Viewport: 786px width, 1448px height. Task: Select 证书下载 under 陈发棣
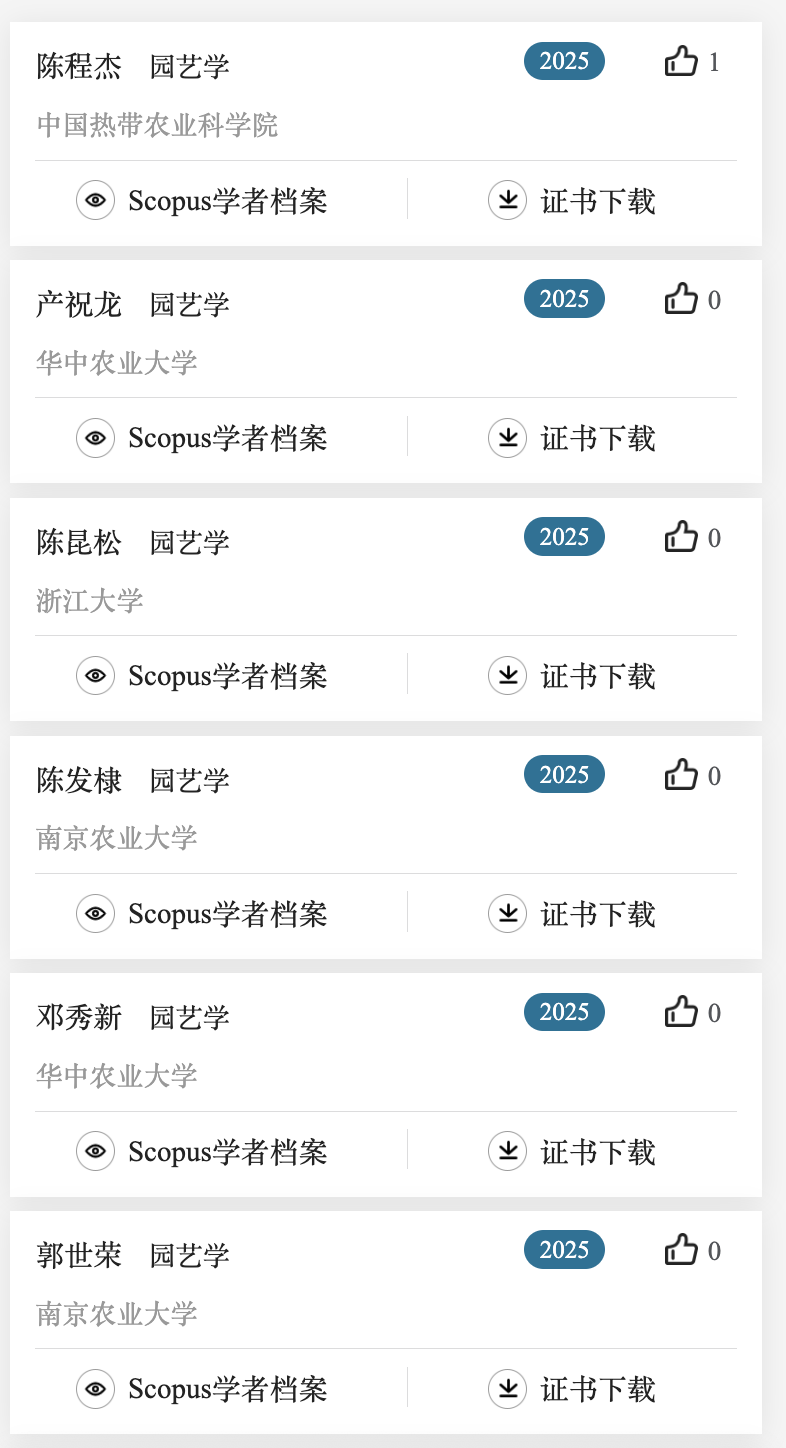point(572,913)
